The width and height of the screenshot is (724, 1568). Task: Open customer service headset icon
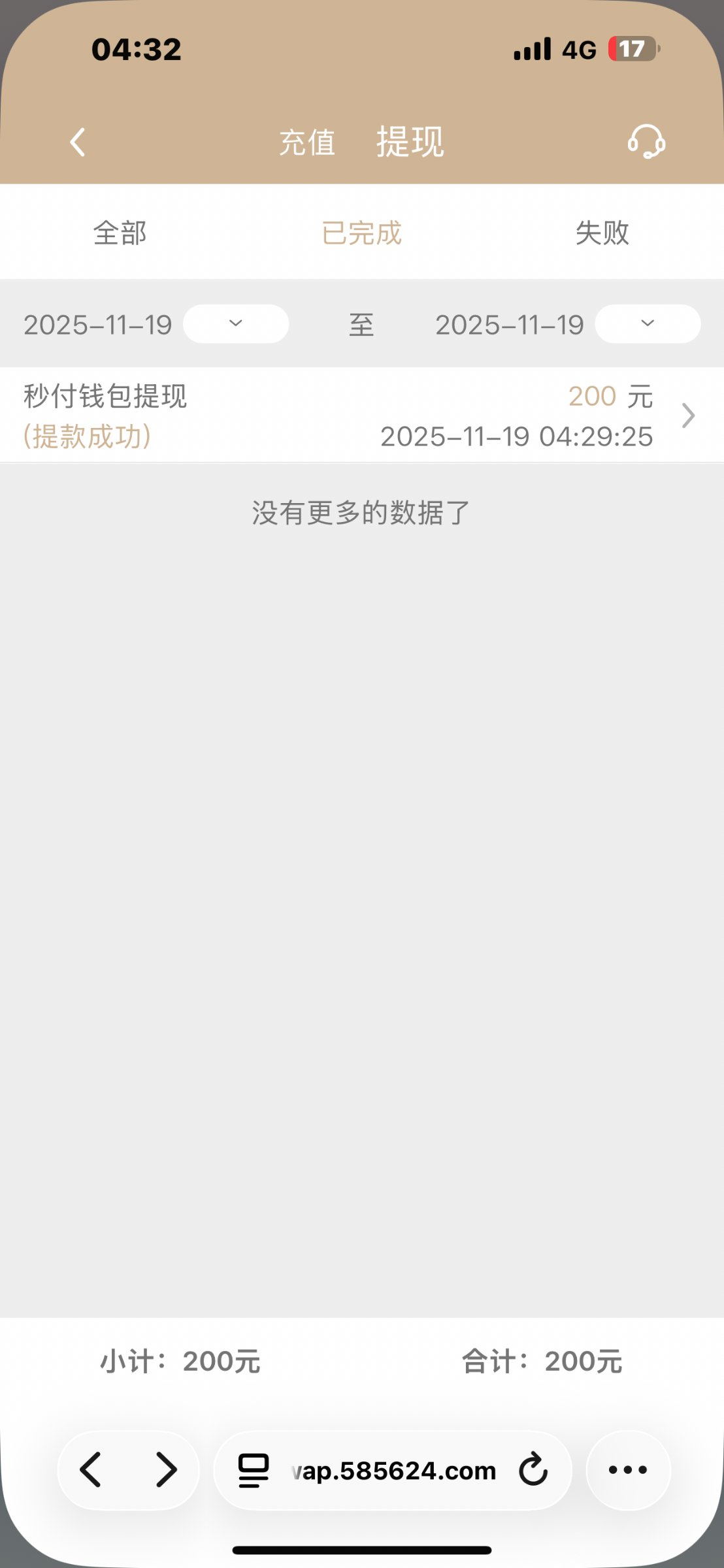click(646, 142)
